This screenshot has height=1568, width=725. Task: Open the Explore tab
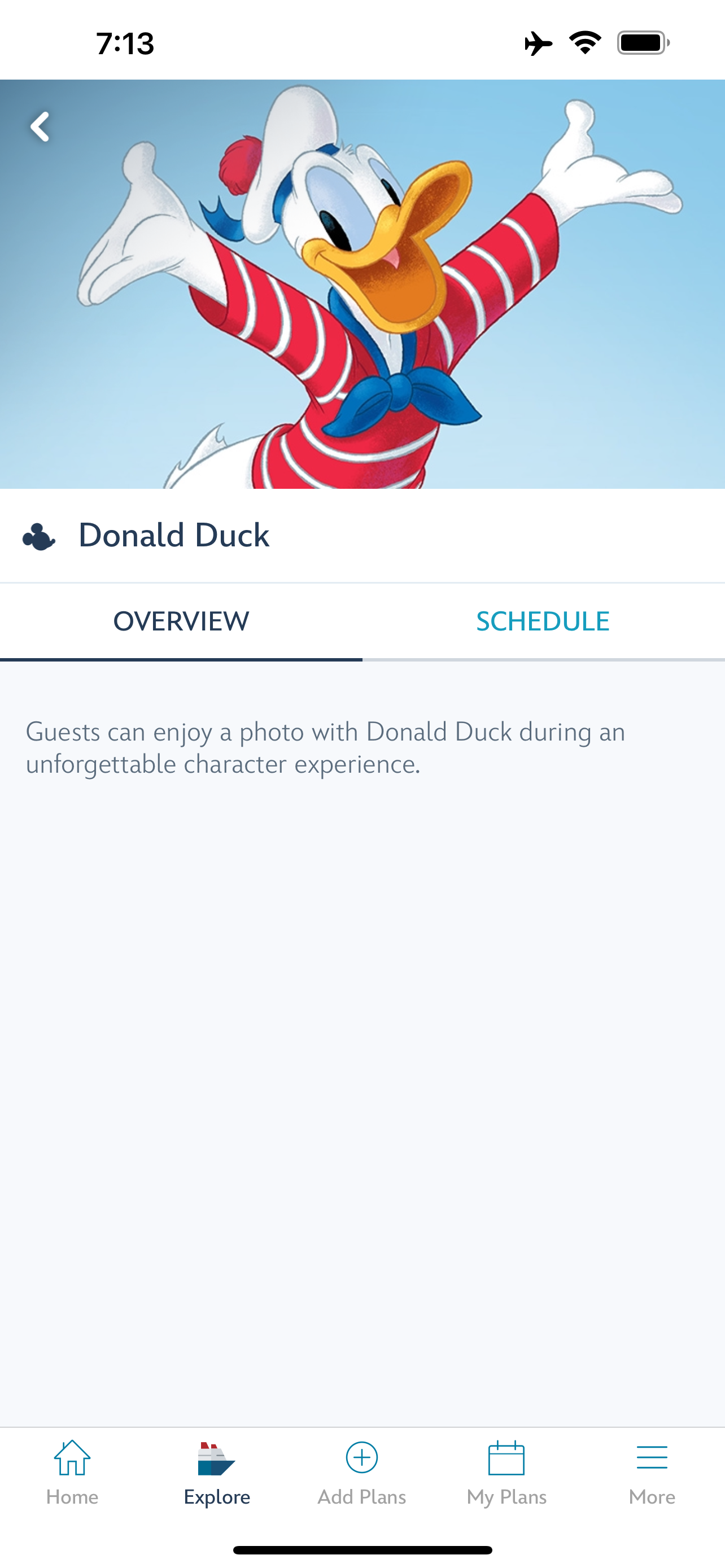point(217,1473)
